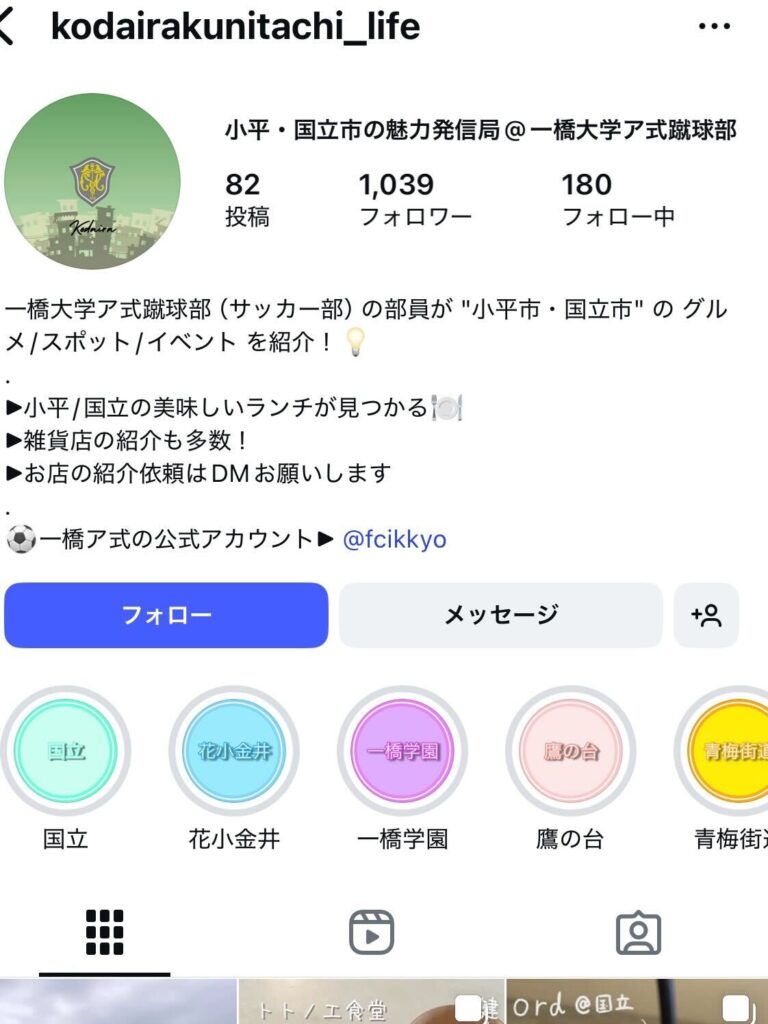The width and height of the screenshot is (768, 1024).
Task: Open the @fcikkyo account link
Action: (x=394, y=540)
